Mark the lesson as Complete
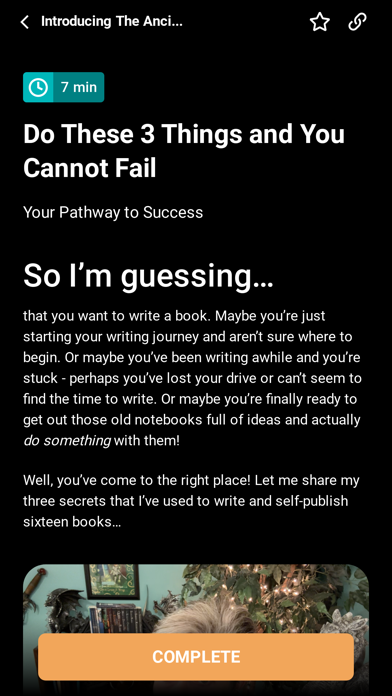 point(196,656)
